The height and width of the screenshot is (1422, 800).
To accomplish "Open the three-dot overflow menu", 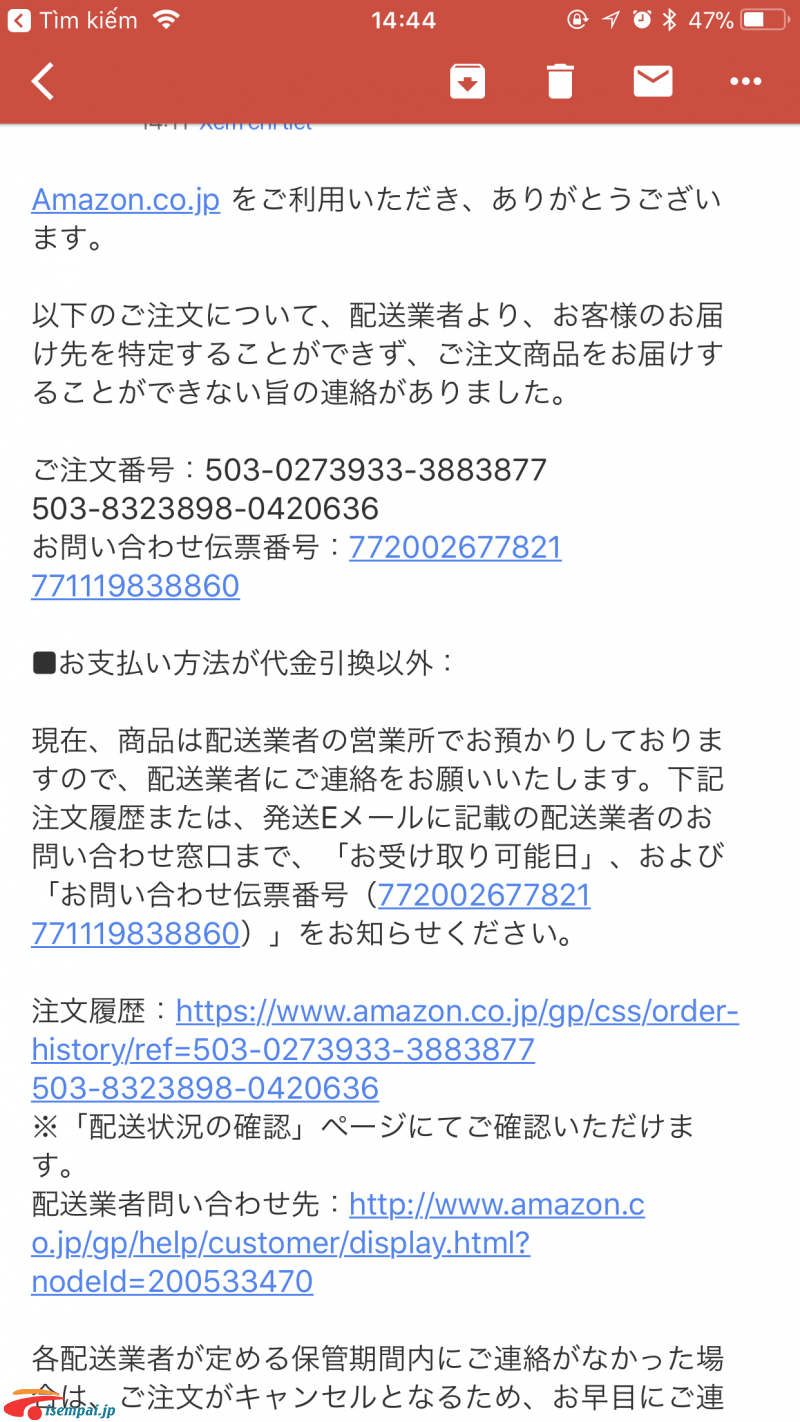I will click(746, 82).
